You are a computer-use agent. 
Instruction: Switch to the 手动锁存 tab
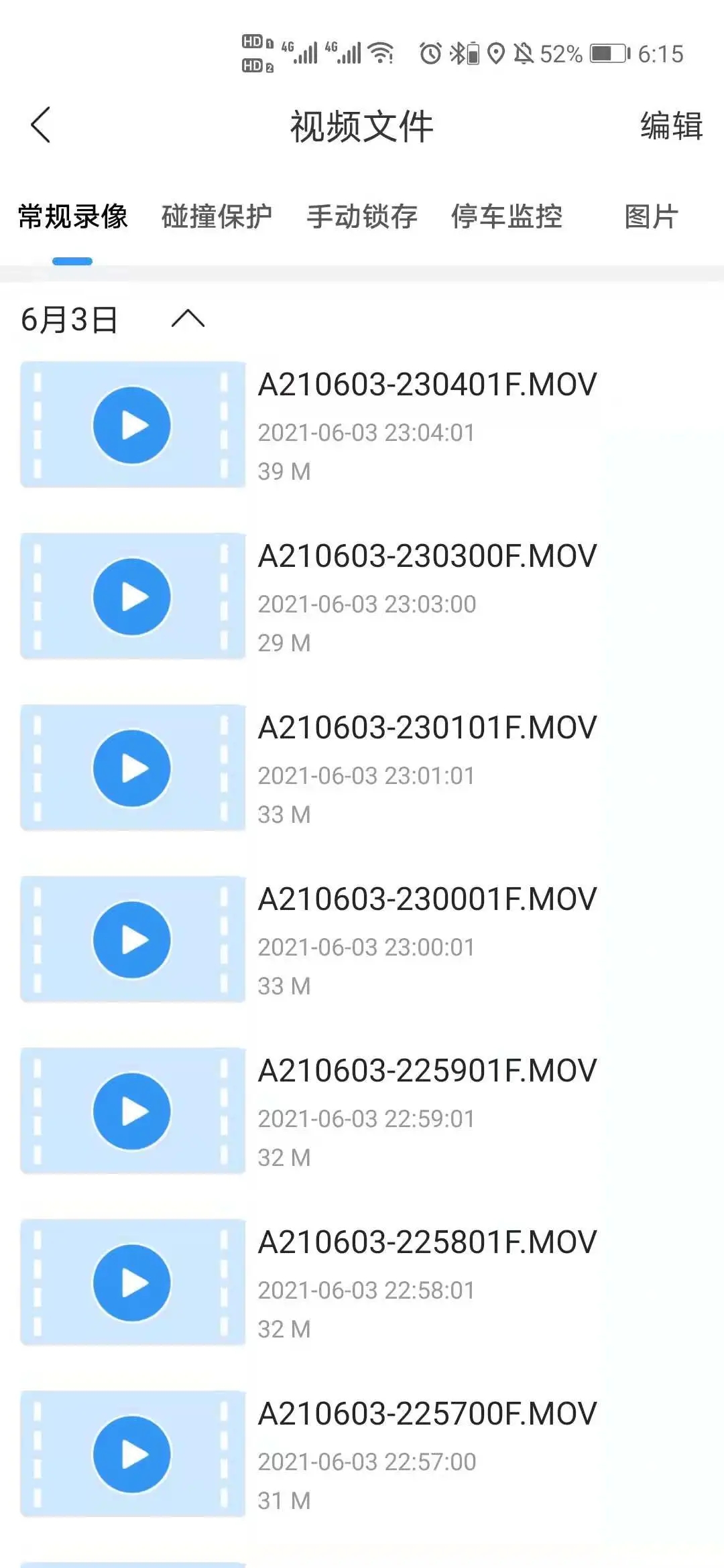362,216
